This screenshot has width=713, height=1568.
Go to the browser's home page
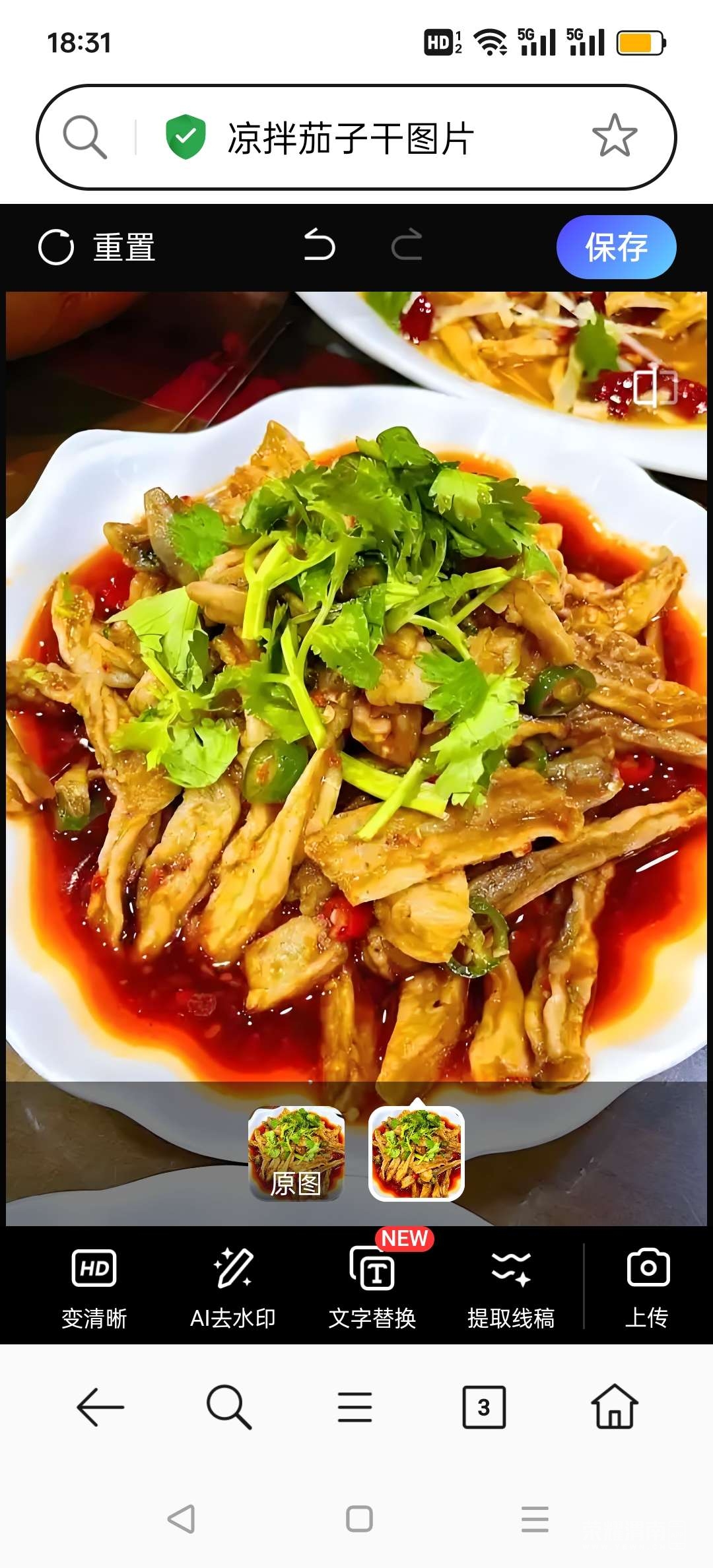click(x=614, y=1407)
